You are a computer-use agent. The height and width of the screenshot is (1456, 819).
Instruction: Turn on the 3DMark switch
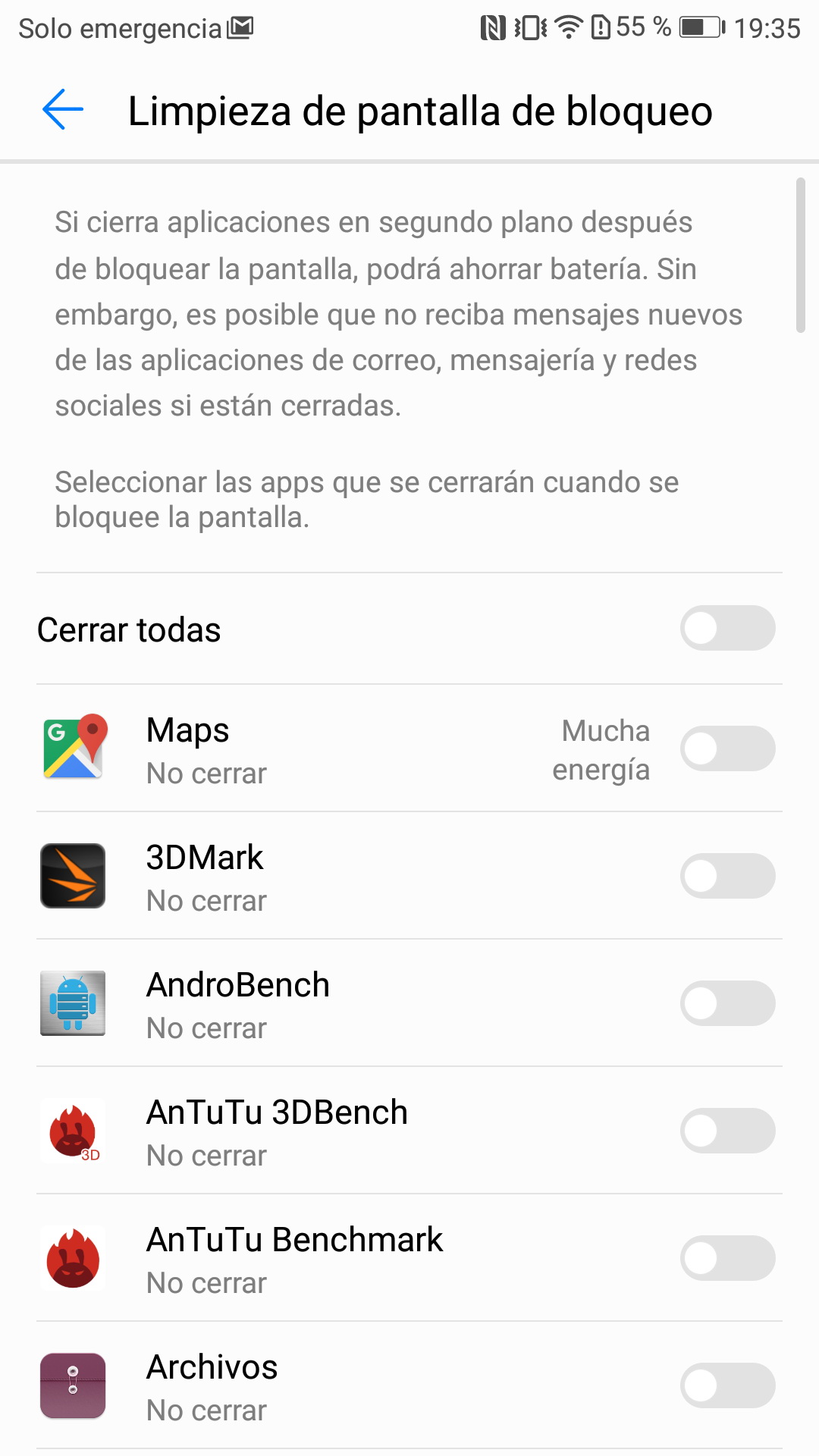click(727, 876)
